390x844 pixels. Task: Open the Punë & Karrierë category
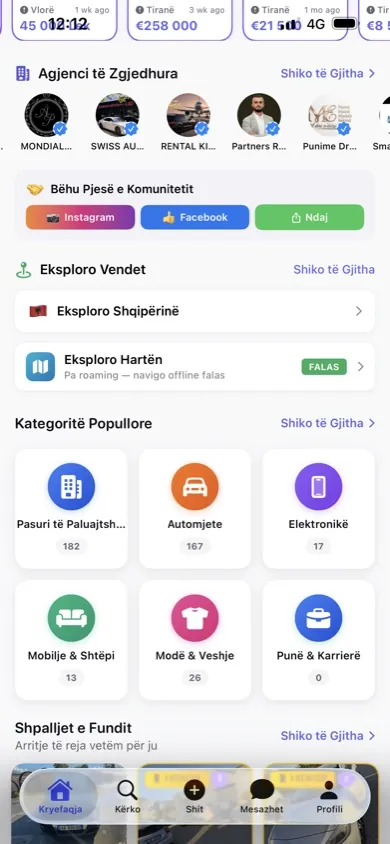point(318,640)
